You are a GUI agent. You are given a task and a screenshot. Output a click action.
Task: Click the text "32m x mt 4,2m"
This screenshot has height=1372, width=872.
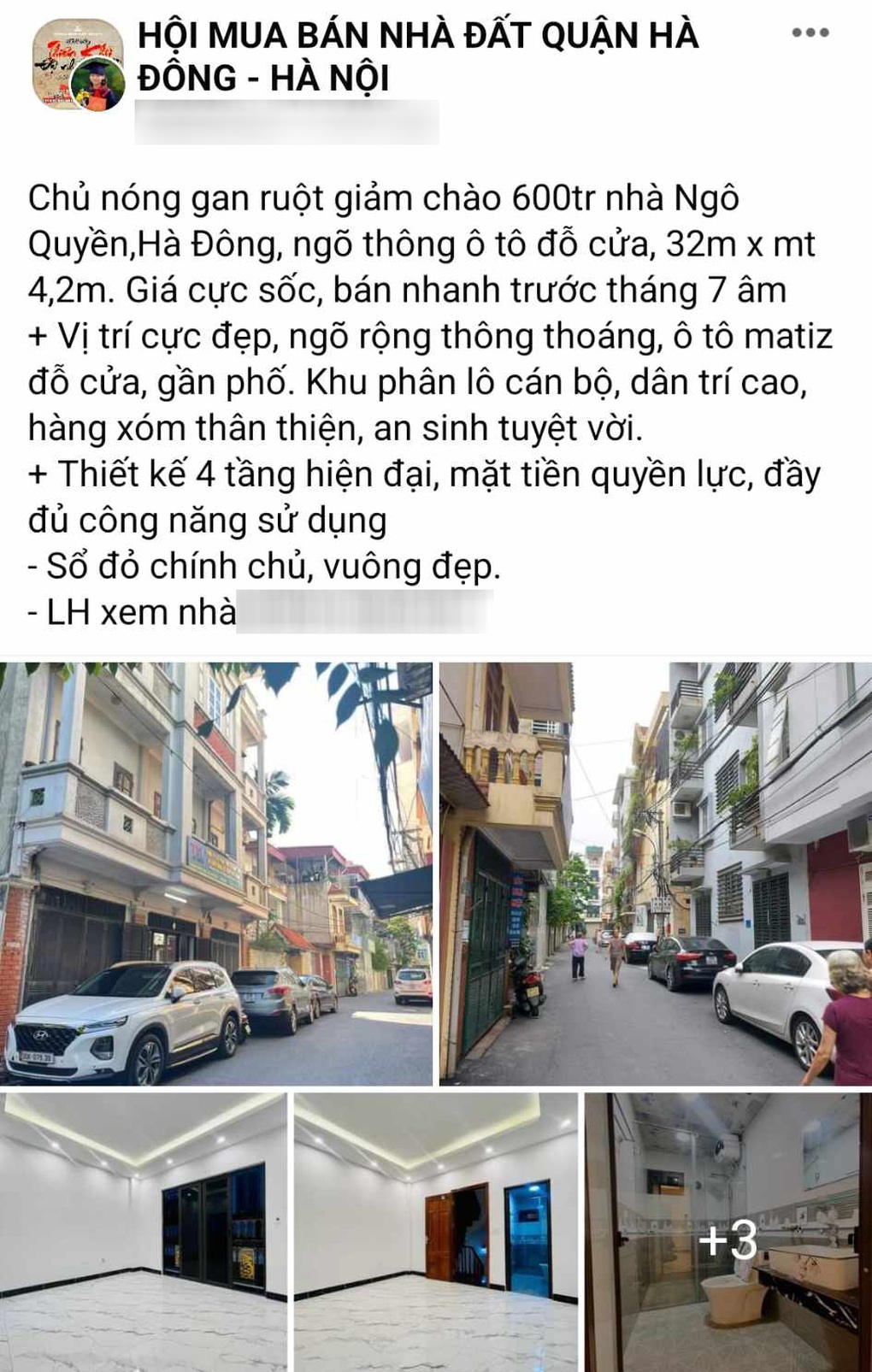tap(735, 245)
